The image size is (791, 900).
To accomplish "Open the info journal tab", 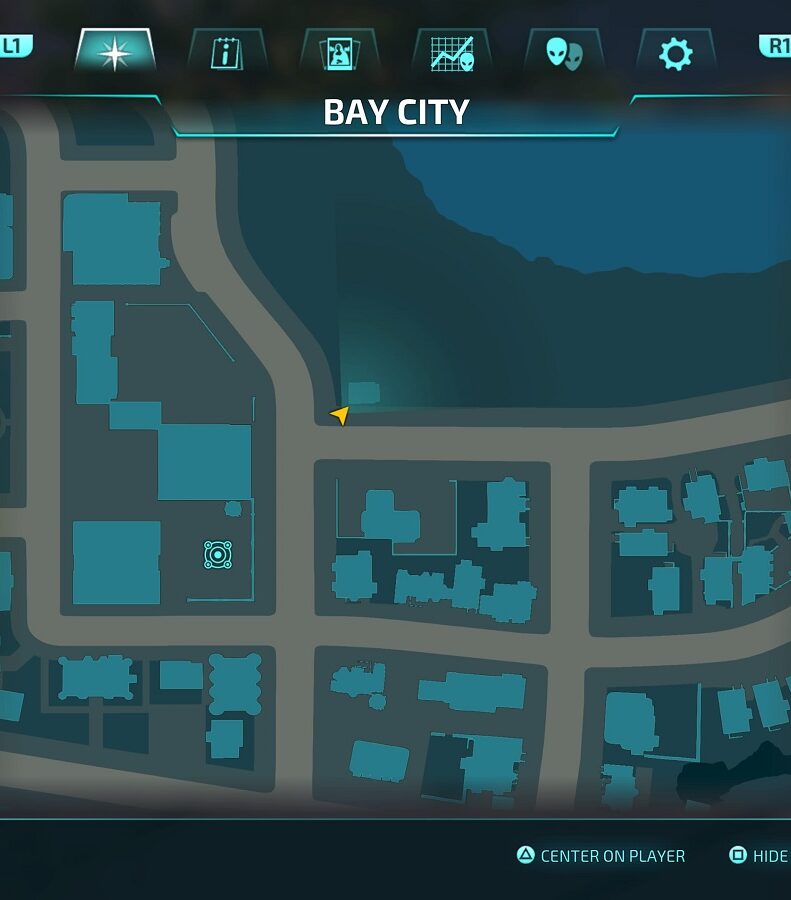I will pos(226,52).
